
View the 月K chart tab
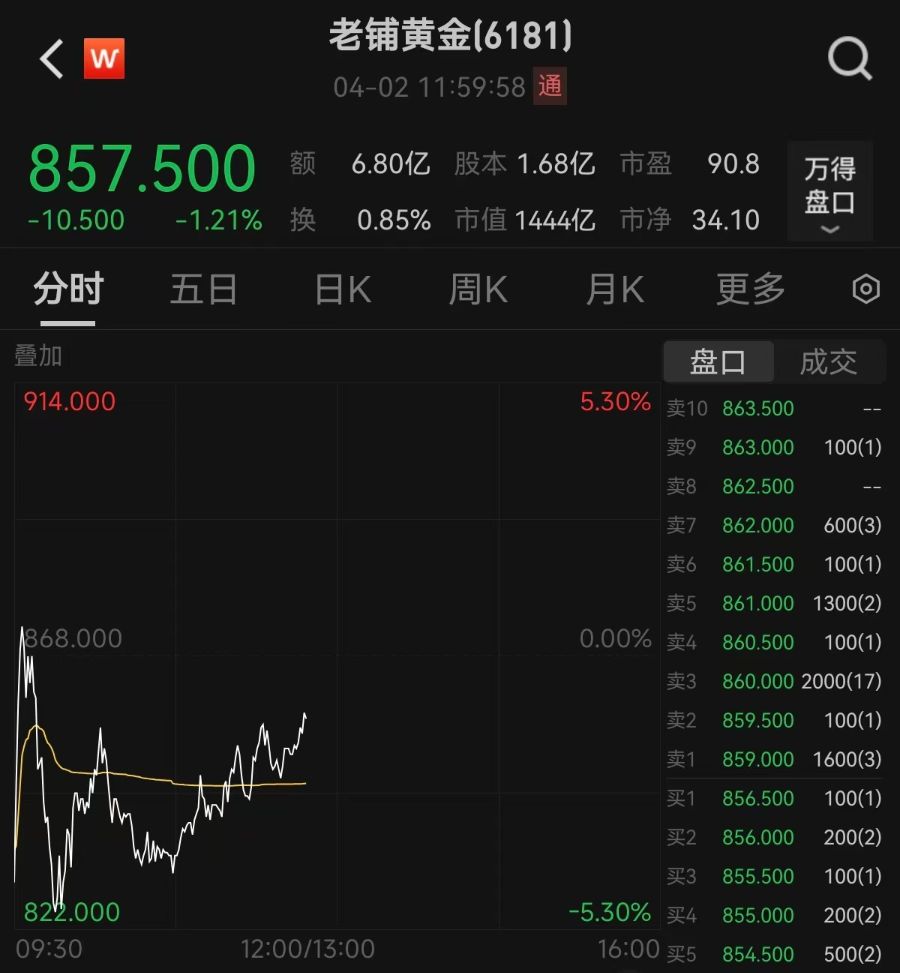(614, 290)
